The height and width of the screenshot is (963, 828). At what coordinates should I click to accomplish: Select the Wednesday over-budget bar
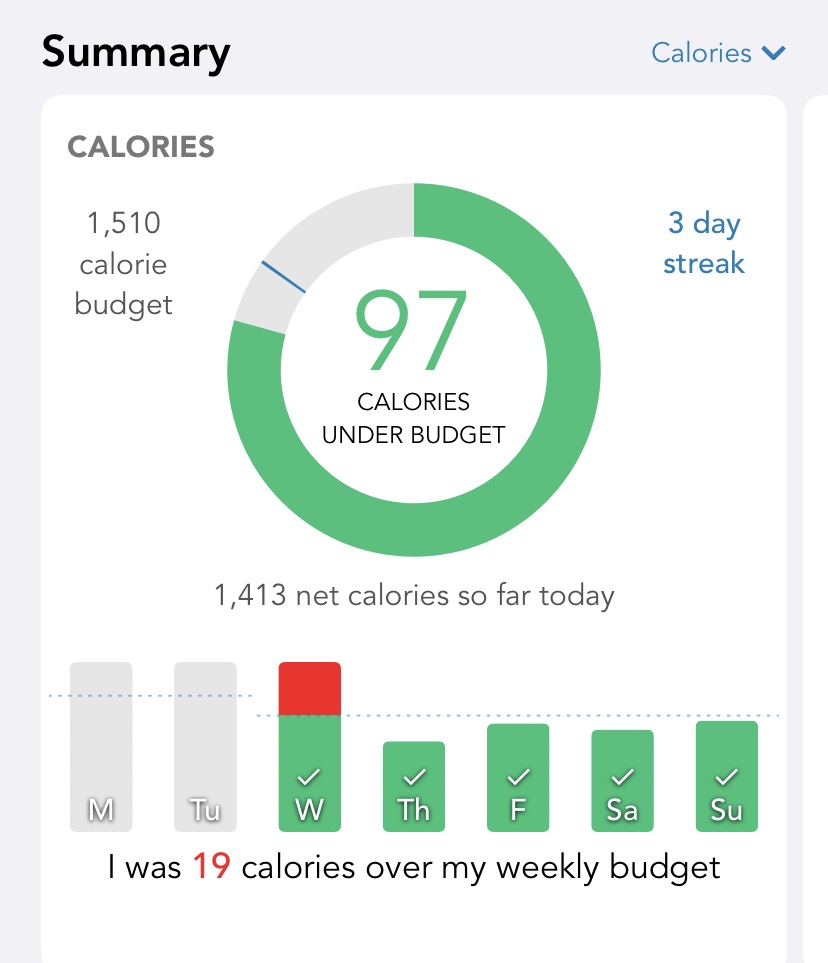click(x=309, y=747)
